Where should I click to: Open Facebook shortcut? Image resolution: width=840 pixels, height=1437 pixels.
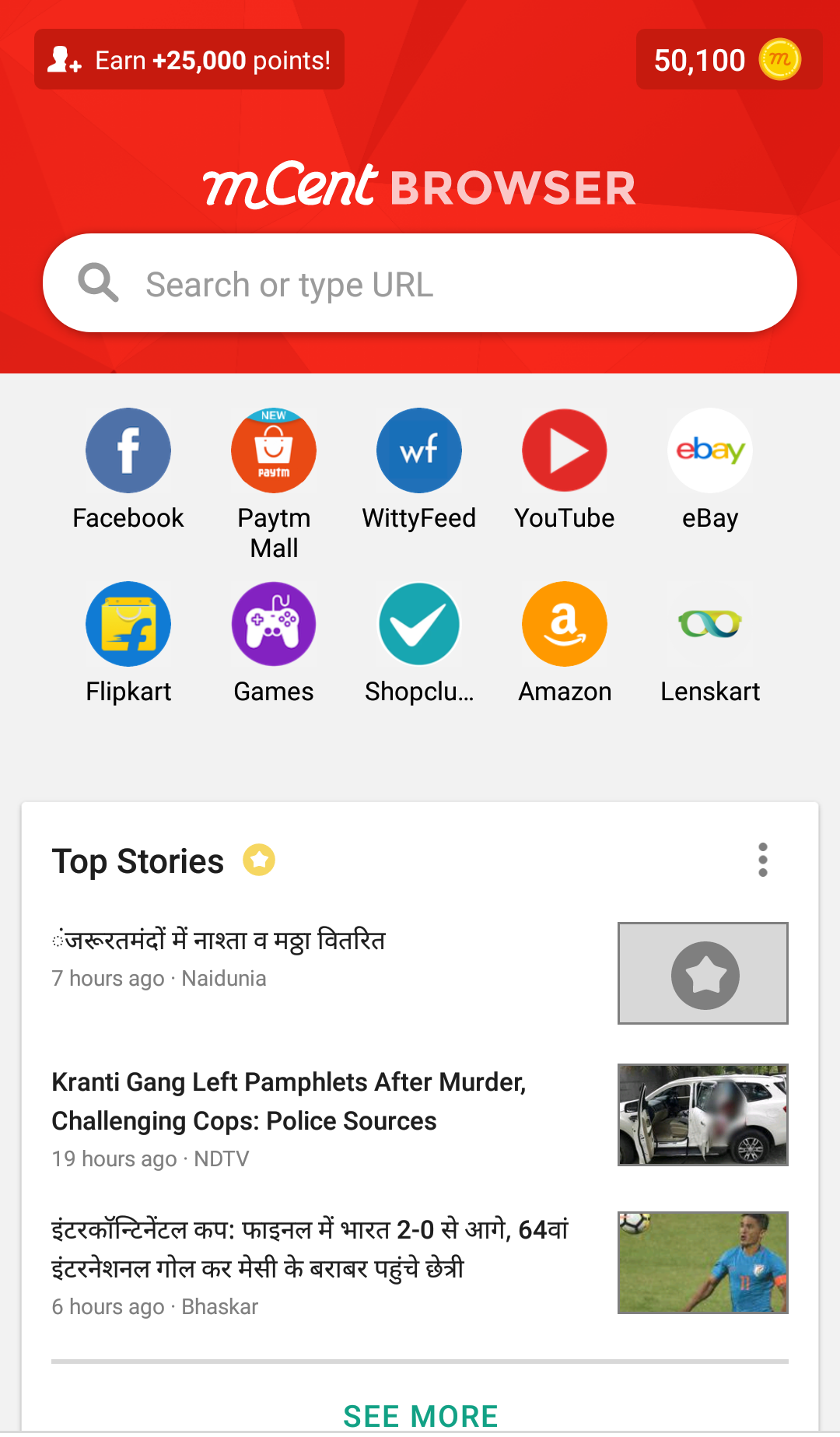pyautogui.click(x=128, y=470)
